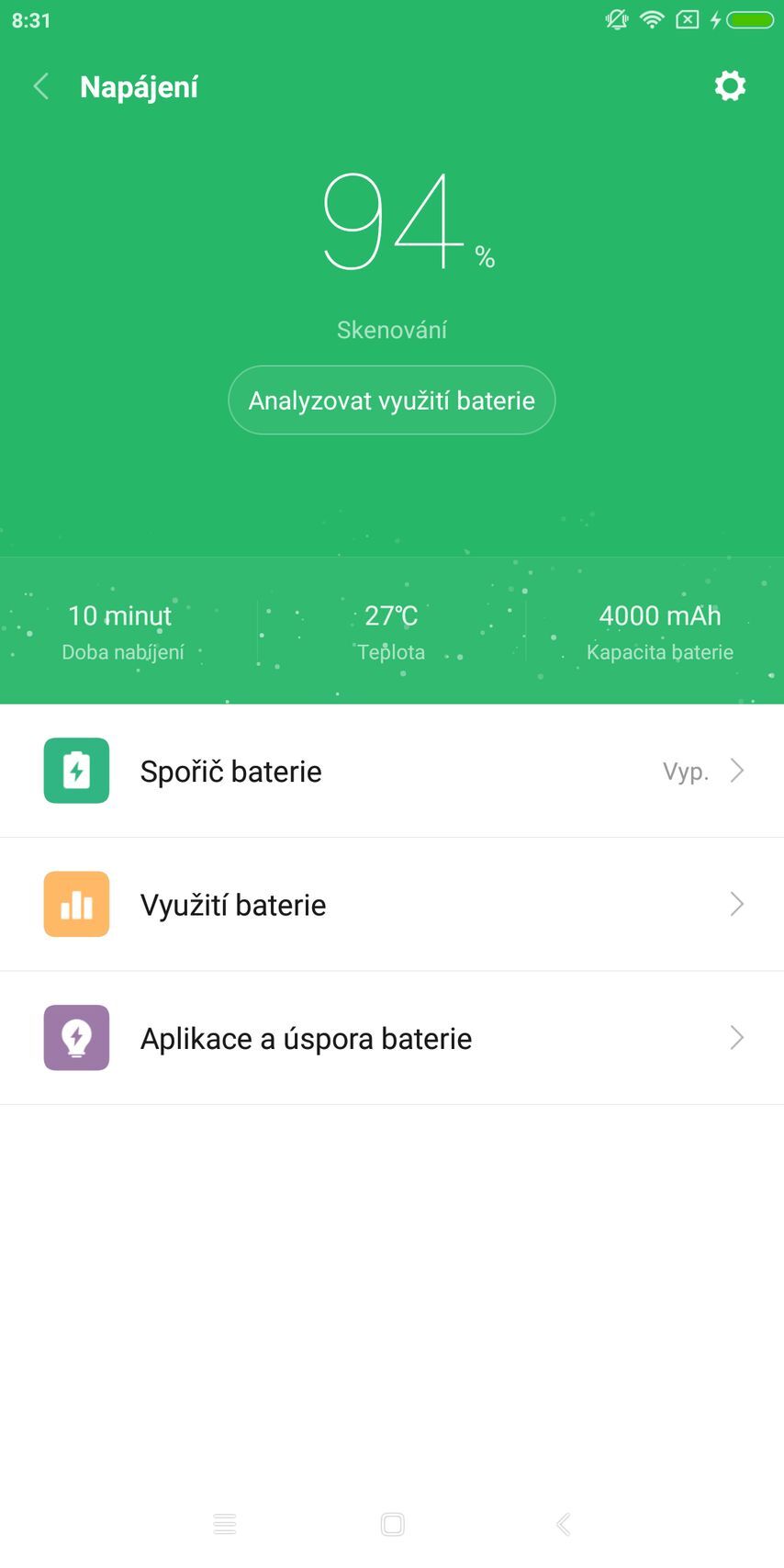The image size is (784, 1568).
Task: Open recent apps from the navigation bar
Action: click(225, 1523)
